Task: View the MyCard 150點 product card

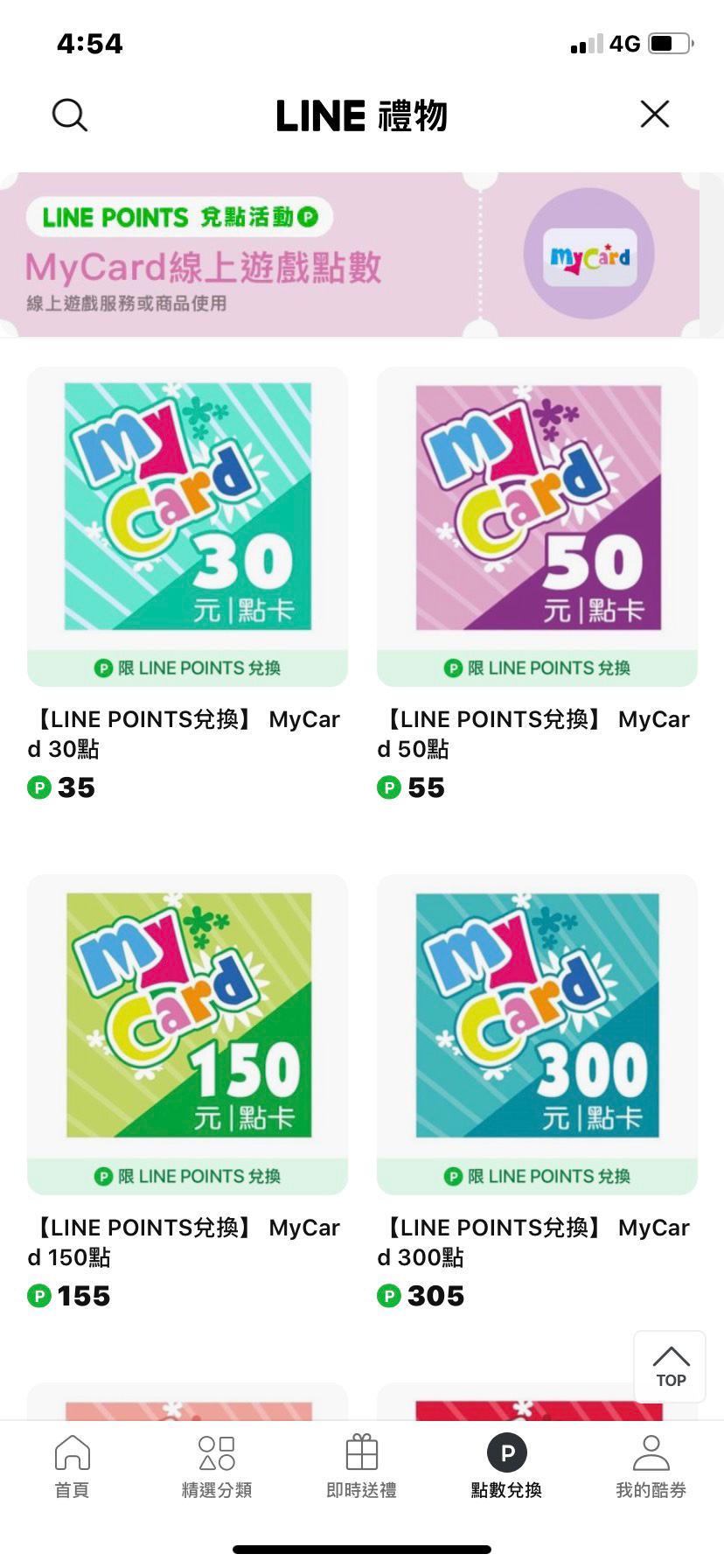Action: [x=187, y=1093]
